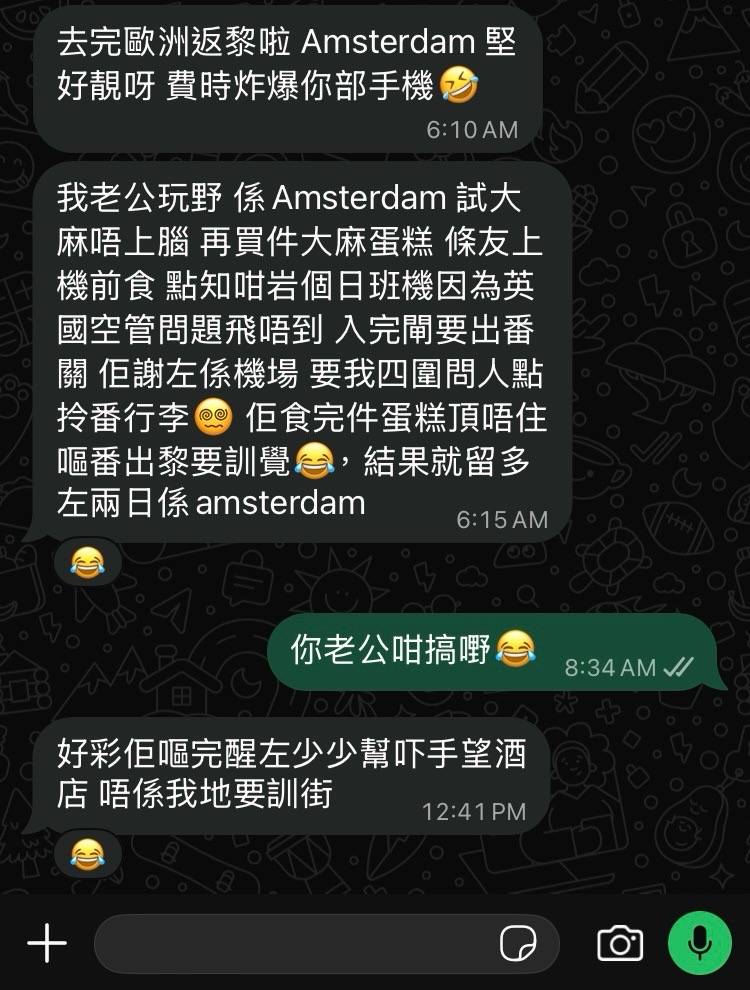Open the laughing reaction under the 6:15 AM message

[87, 562]
